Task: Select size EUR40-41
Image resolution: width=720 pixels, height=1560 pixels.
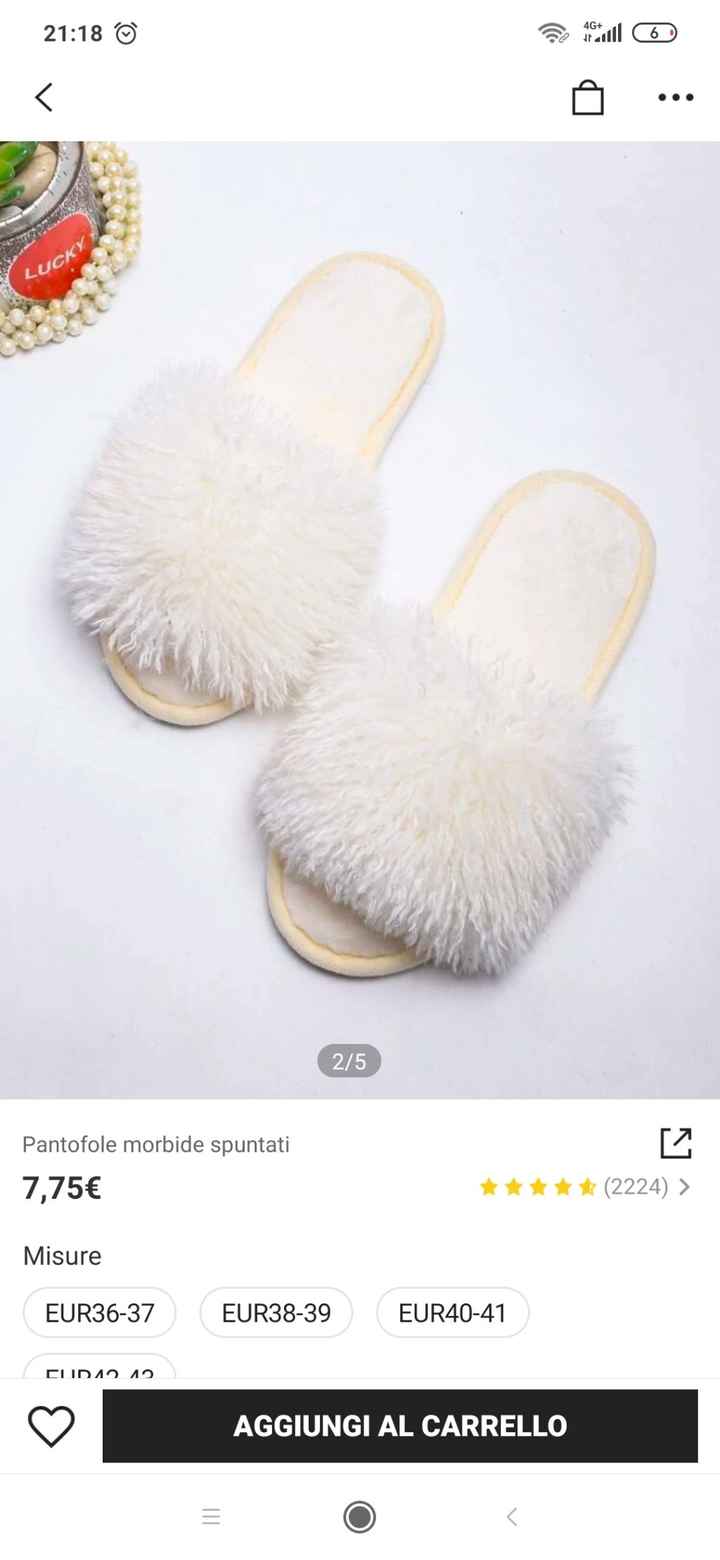Action: [452, 1312]
